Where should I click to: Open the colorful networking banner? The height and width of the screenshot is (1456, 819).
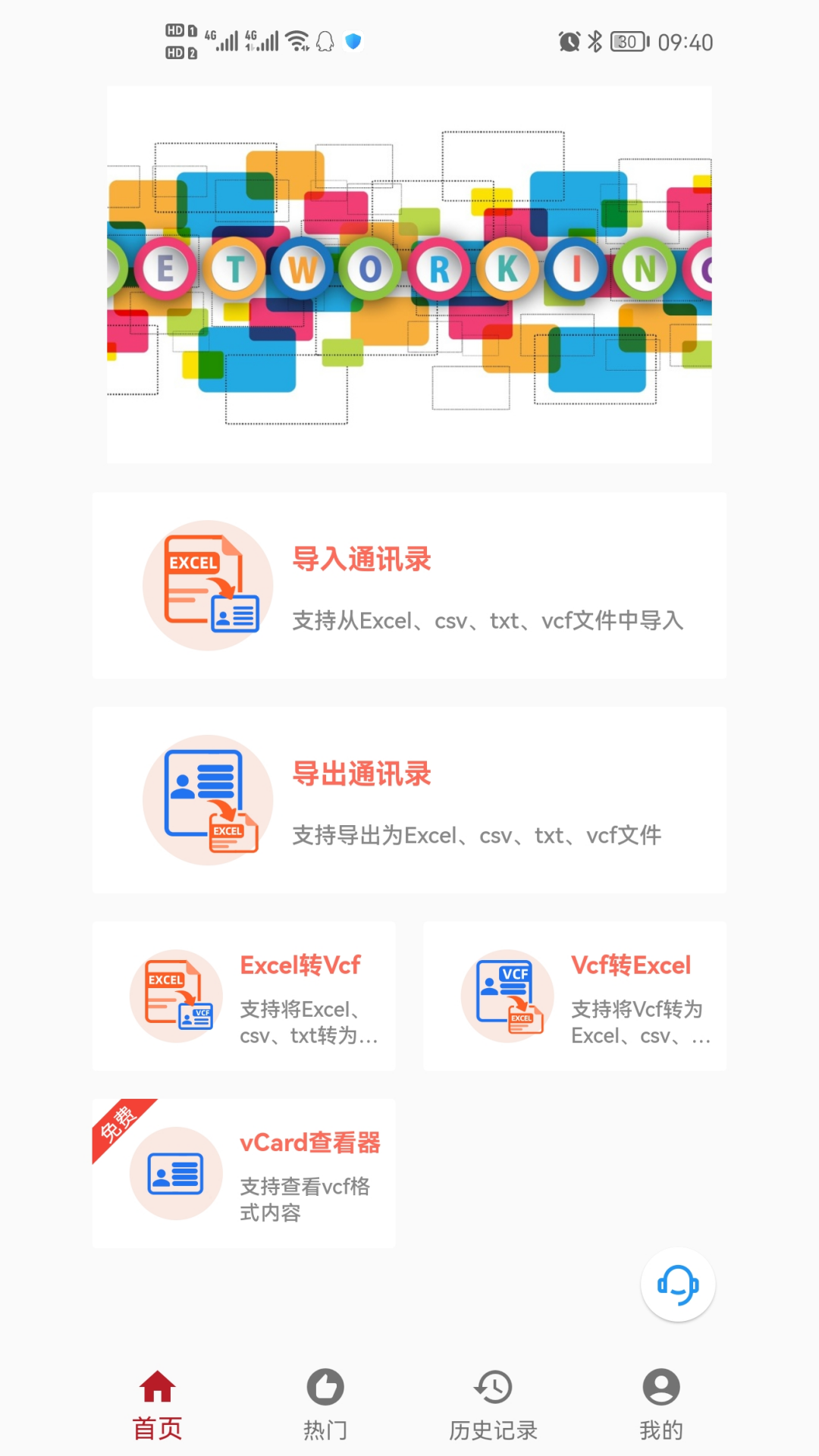point(409,275)
